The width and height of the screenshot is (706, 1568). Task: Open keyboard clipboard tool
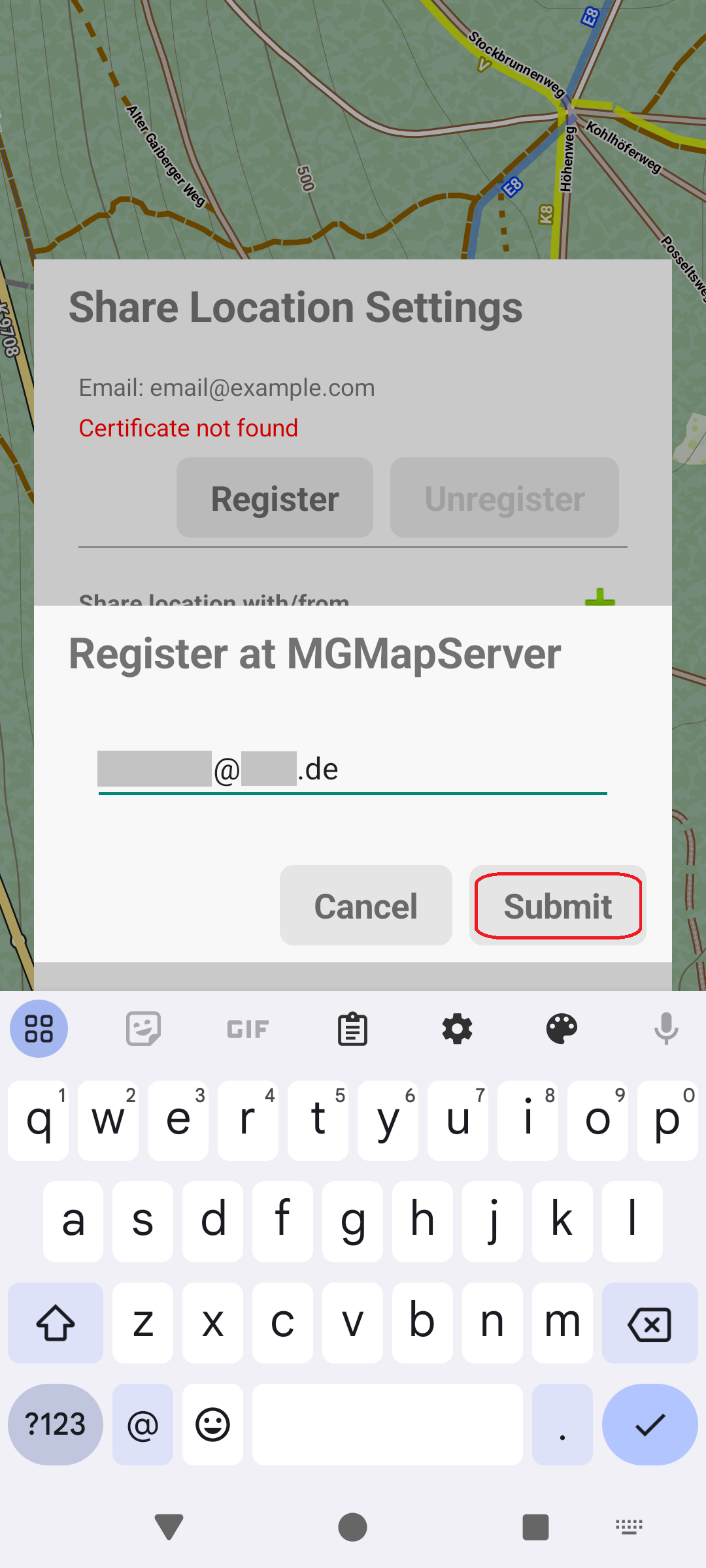[x=352, y=1030]
